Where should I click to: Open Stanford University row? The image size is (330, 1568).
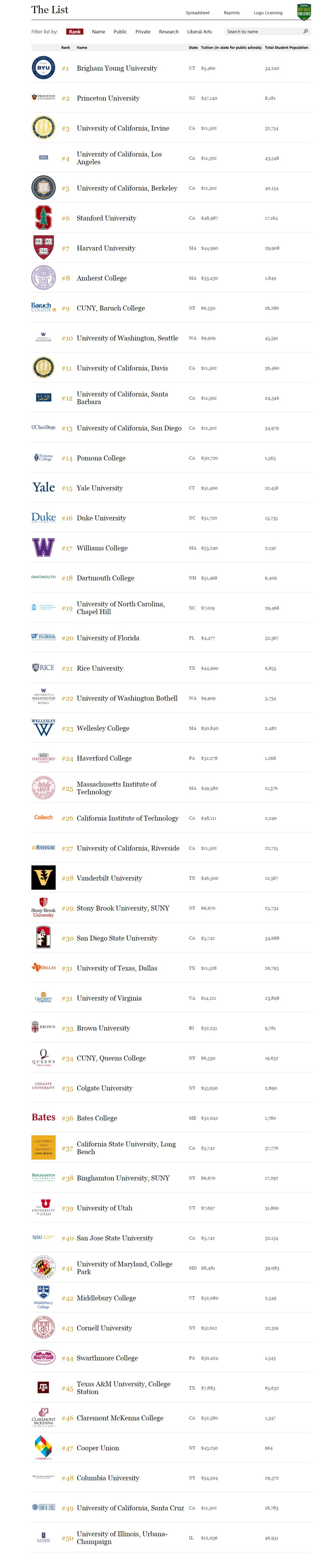point(107,218)
